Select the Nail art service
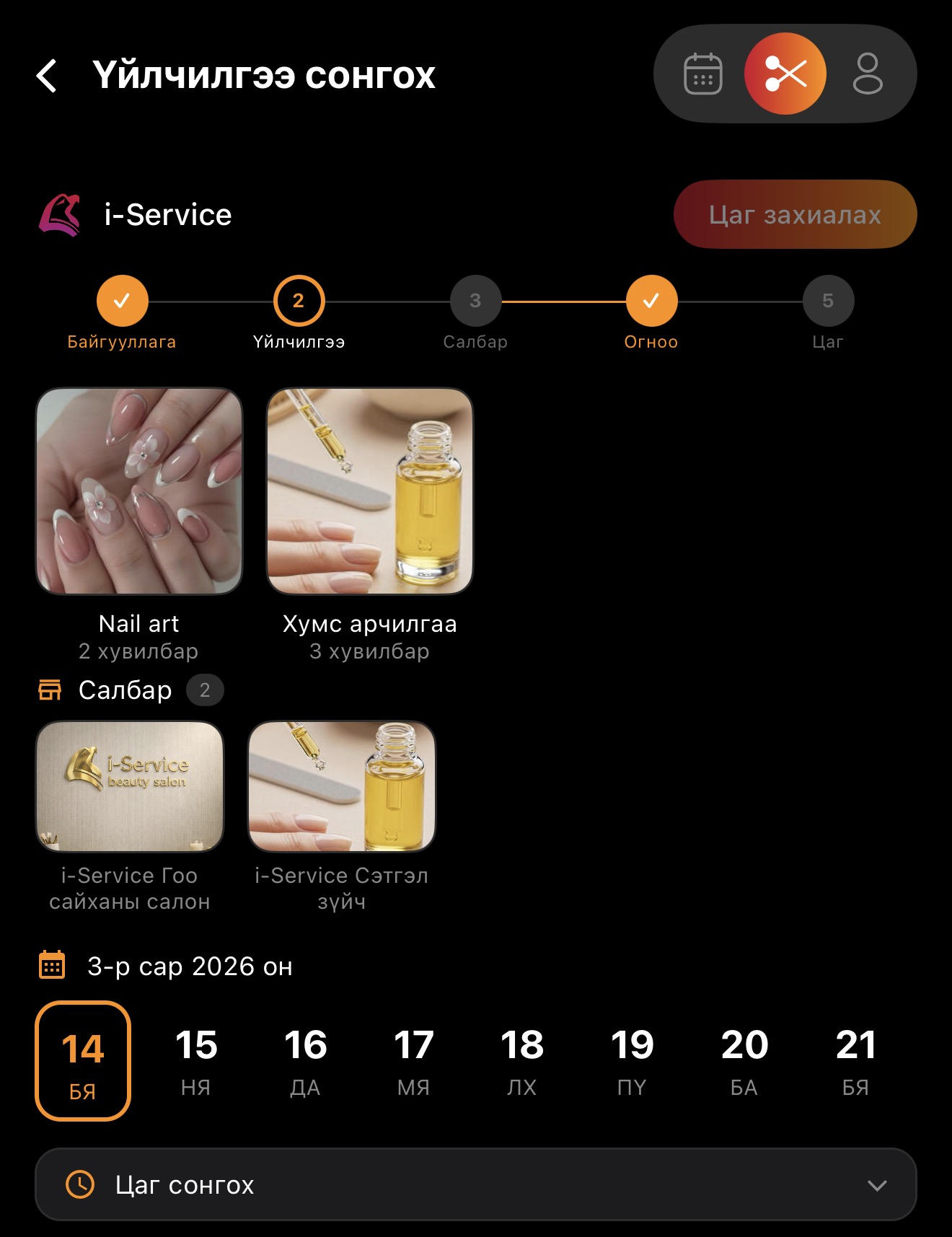 tap(139, 491)
